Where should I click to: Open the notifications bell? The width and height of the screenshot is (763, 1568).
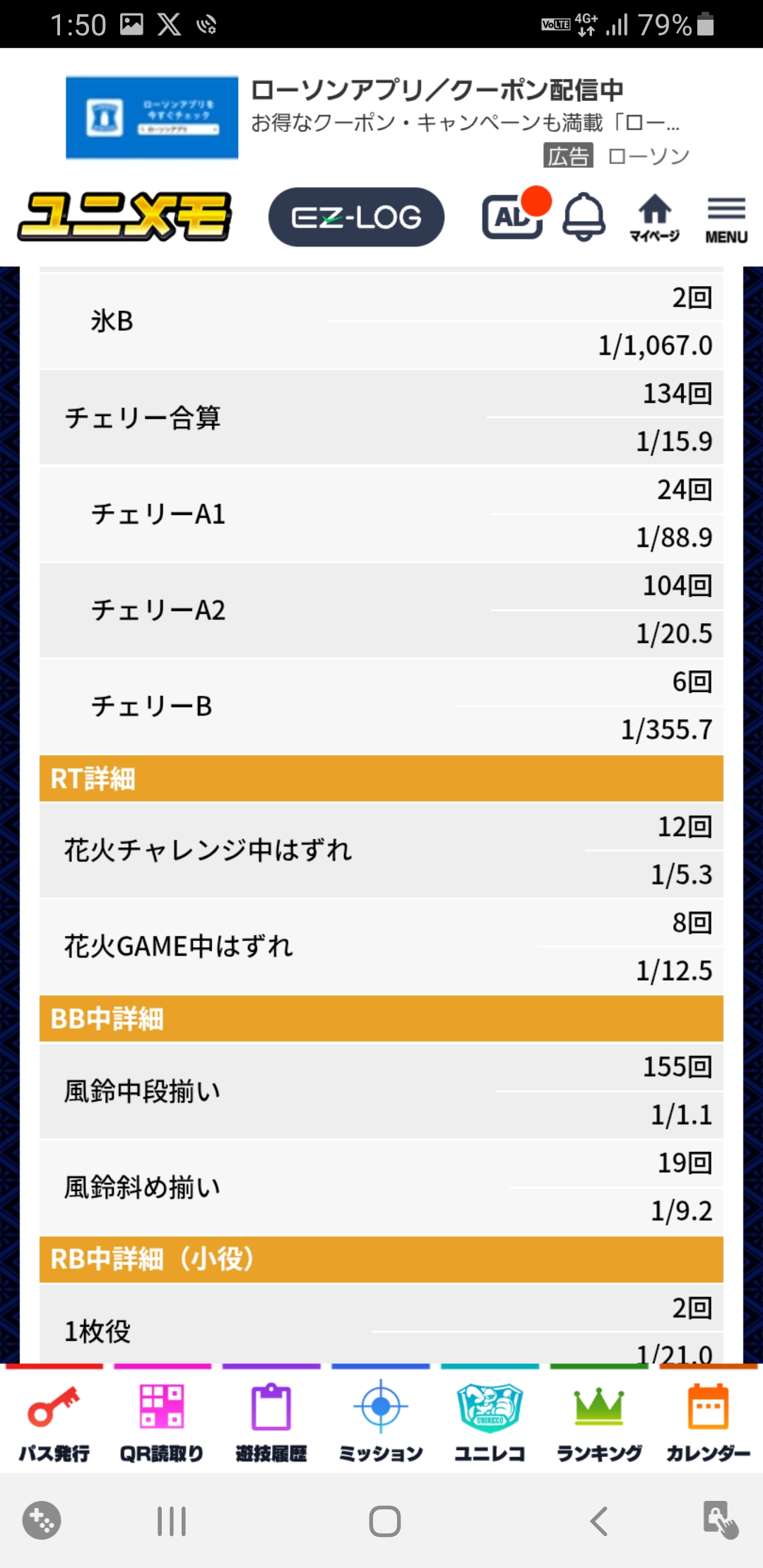click(x=584, y=216)
